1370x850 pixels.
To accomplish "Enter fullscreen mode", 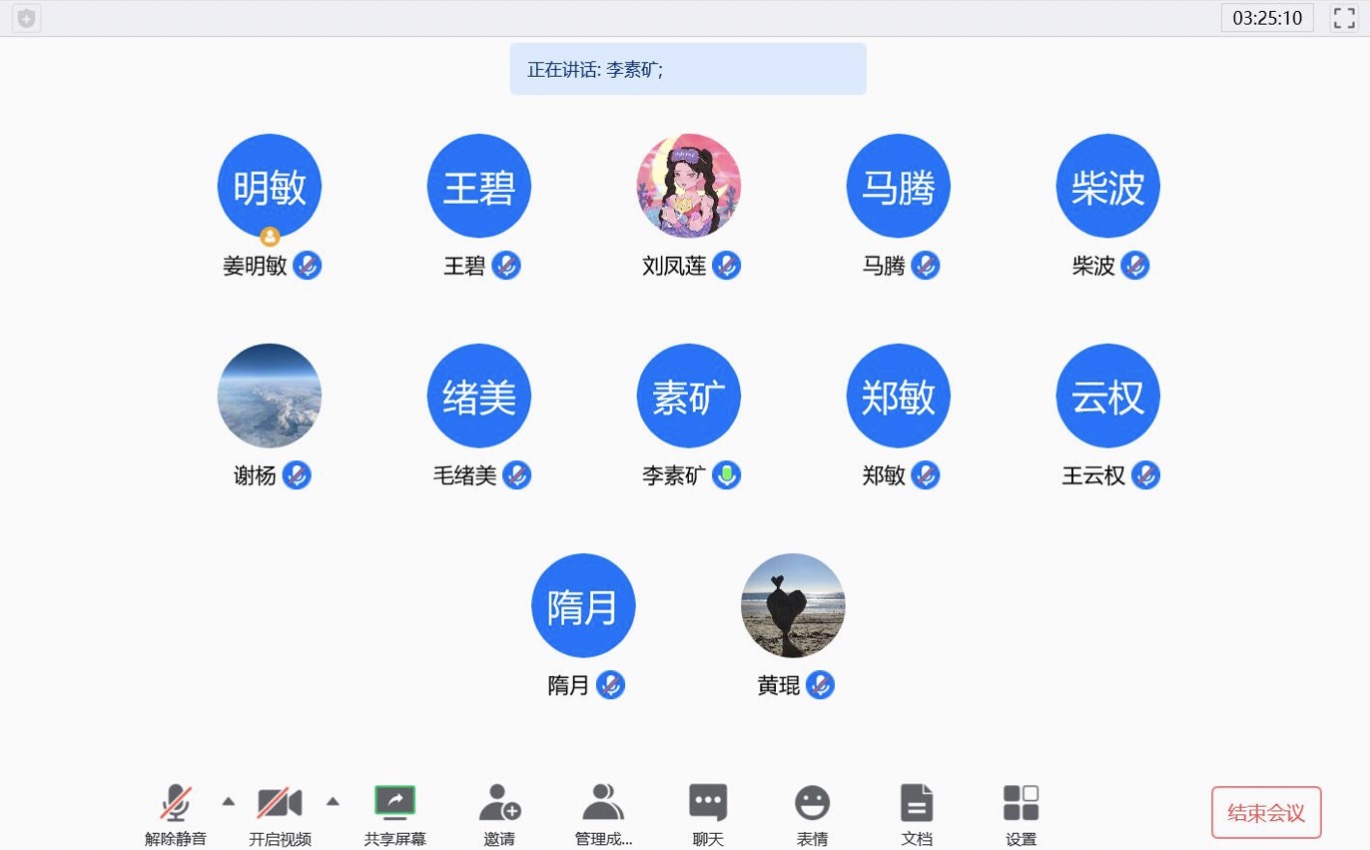I will (x=1344, y=18).
